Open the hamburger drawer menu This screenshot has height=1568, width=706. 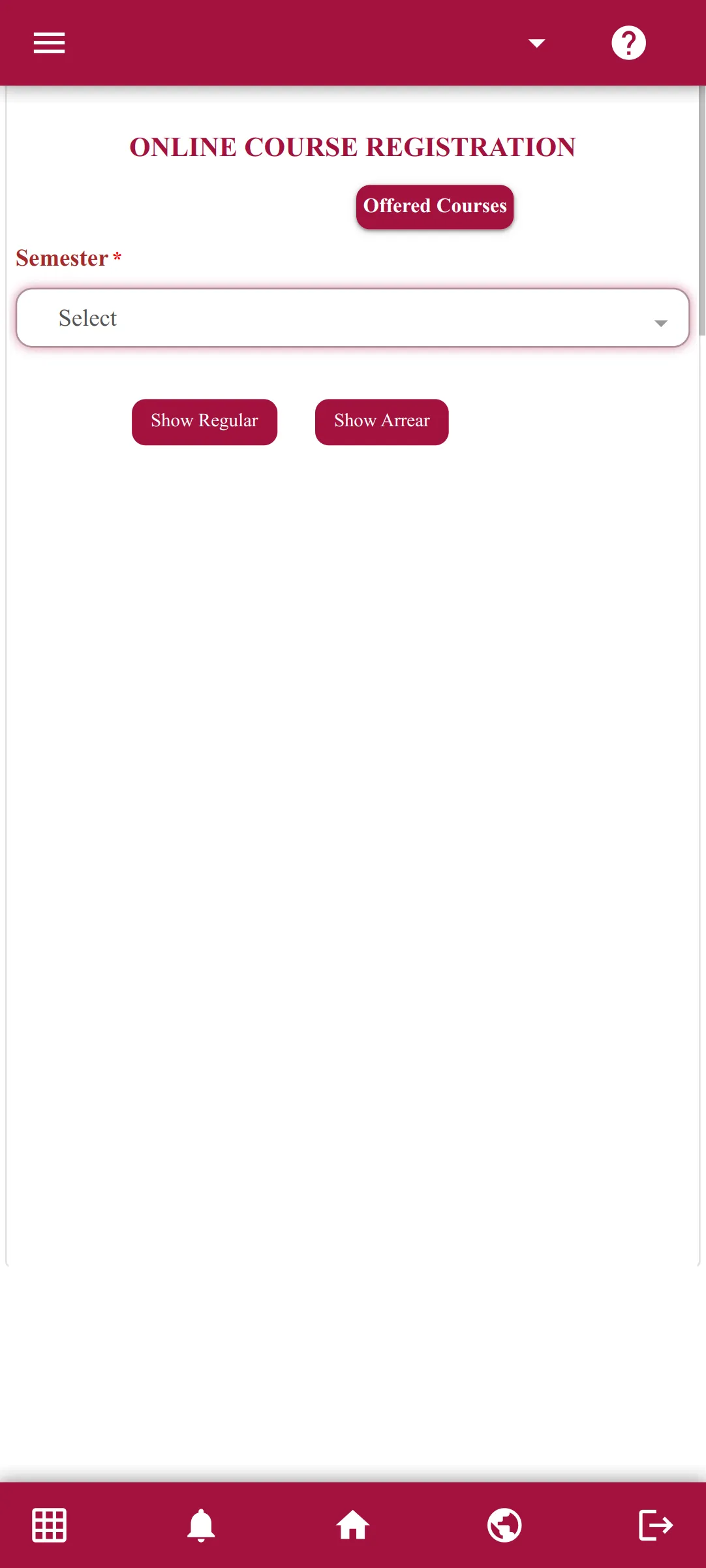pyautogui.click(x=49, y=43)
